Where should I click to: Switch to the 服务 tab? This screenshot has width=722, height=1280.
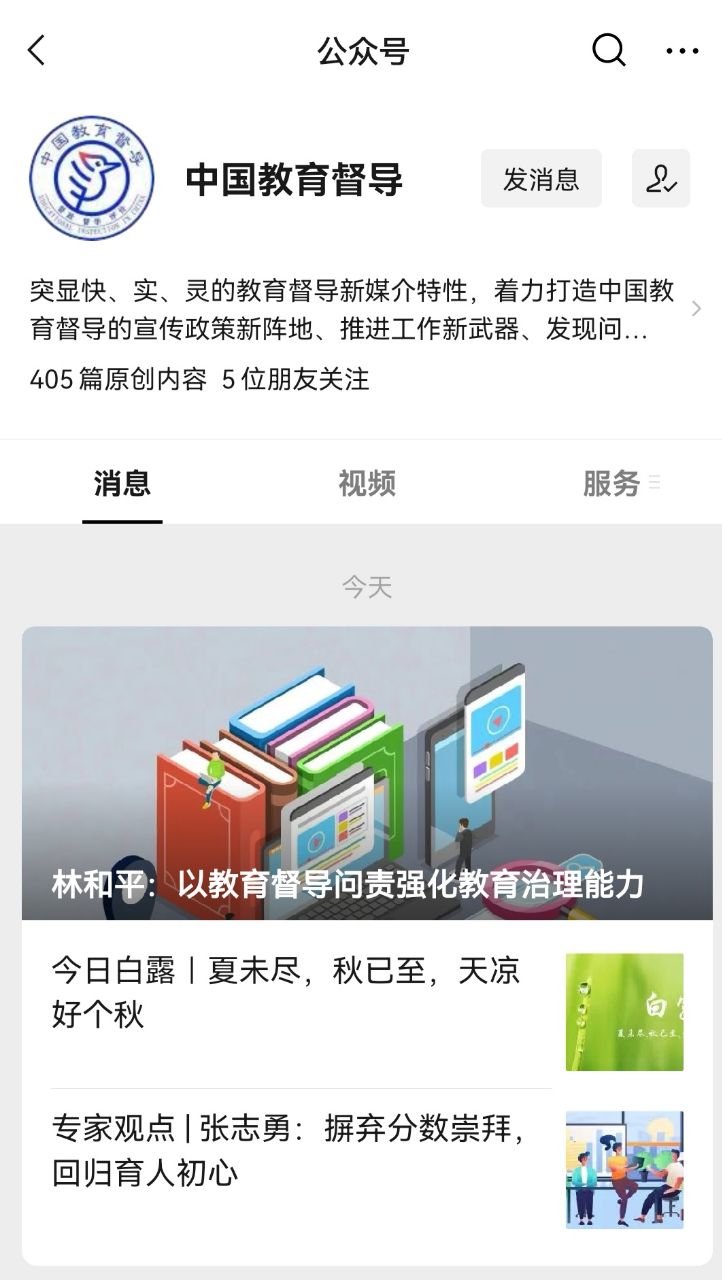coord(612,484)
